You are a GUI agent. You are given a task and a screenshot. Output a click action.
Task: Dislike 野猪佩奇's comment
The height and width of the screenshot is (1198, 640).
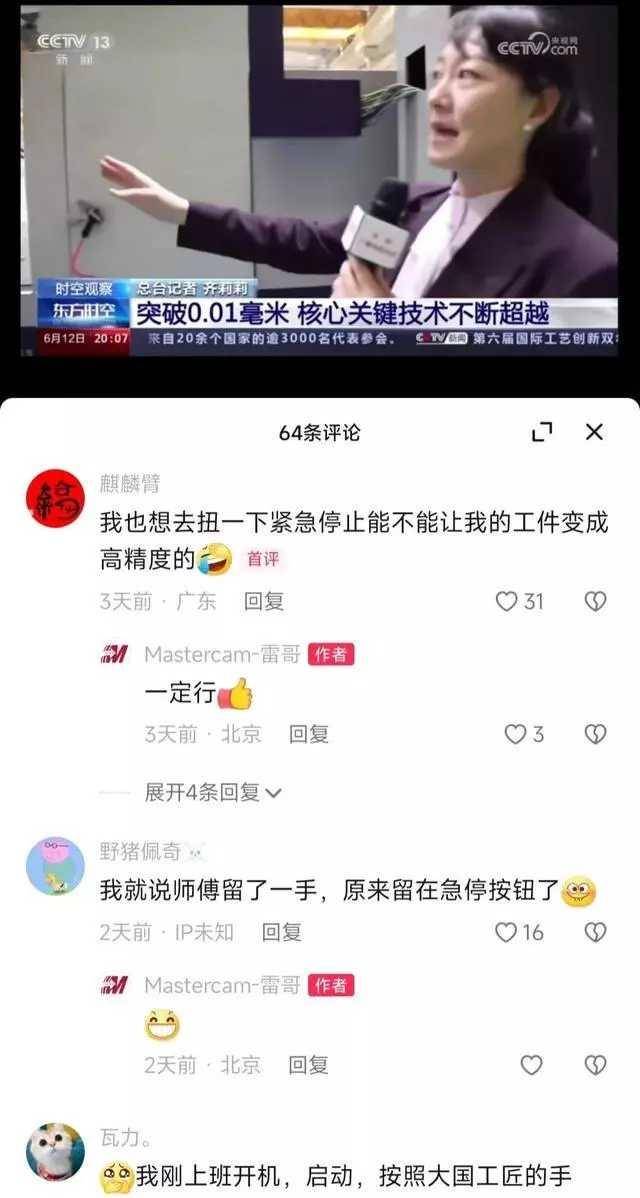click(595, 932)
